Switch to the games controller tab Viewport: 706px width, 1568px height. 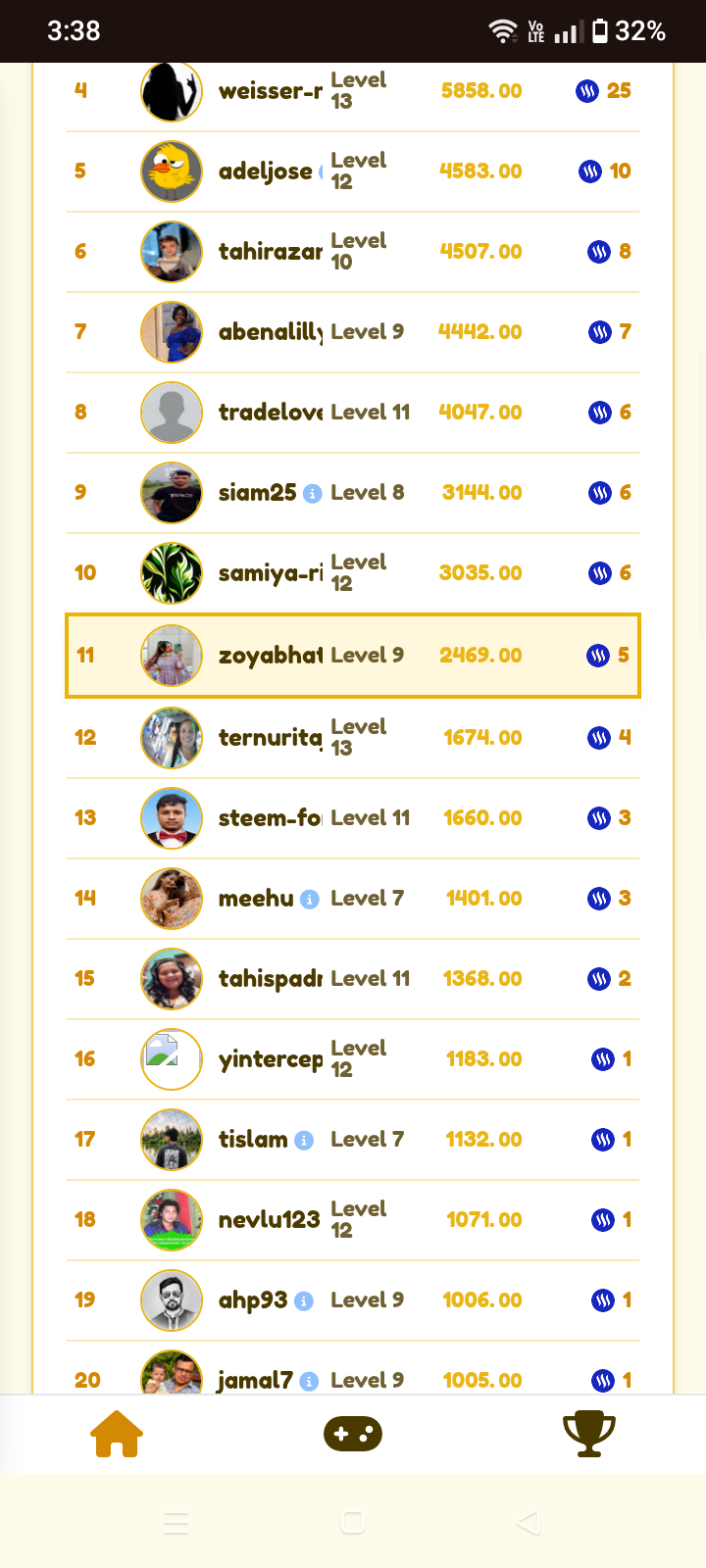click(x=353, y=1434)
